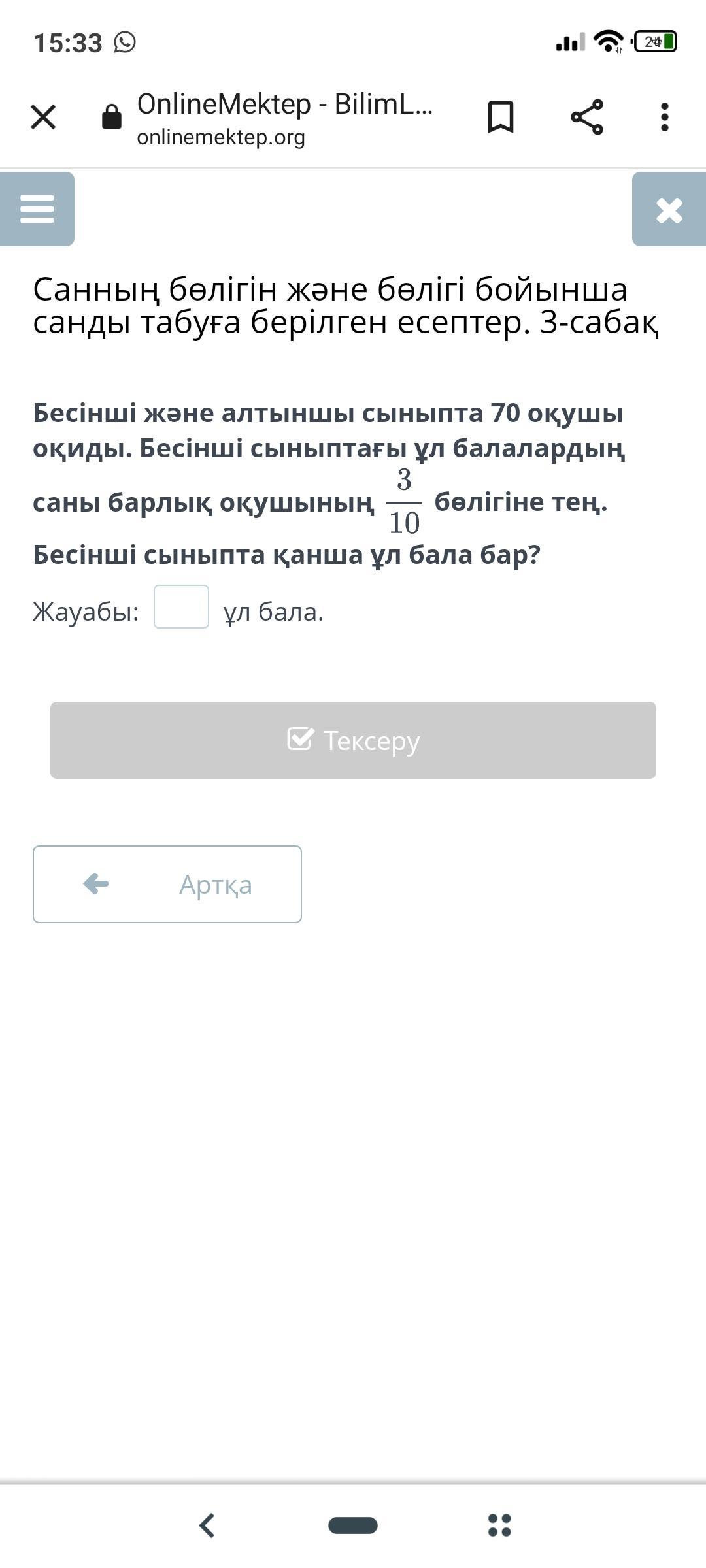Open recent apps from navigation bar
Screen dimensions: 706x1568
(x=499, y=1526)
